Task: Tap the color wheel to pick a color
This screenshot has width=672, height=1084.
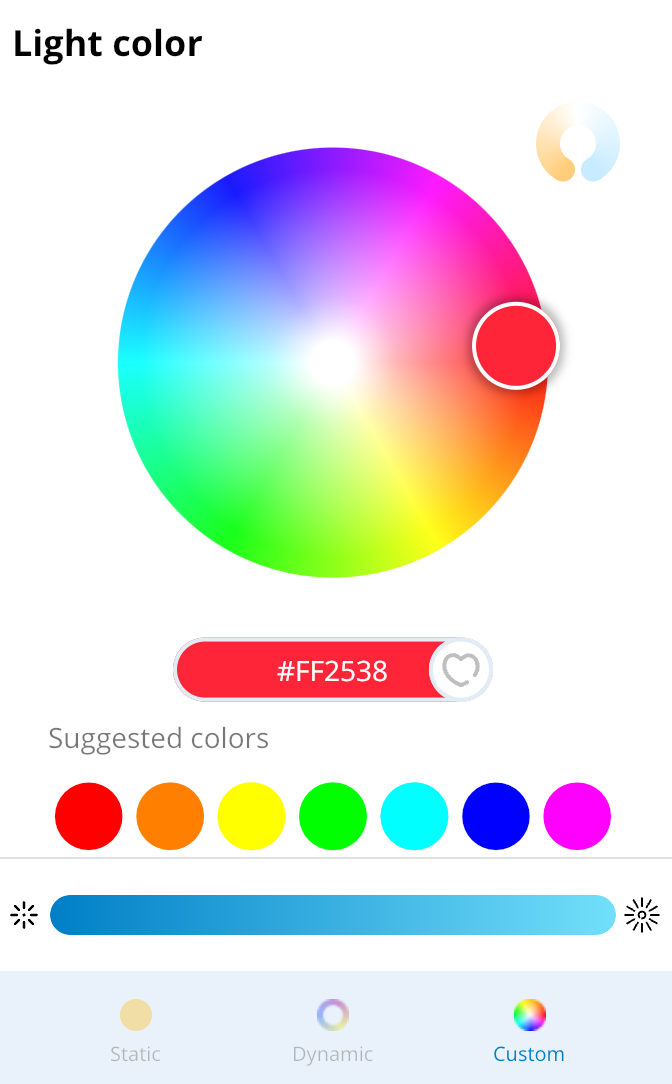Action: [333, 362]
